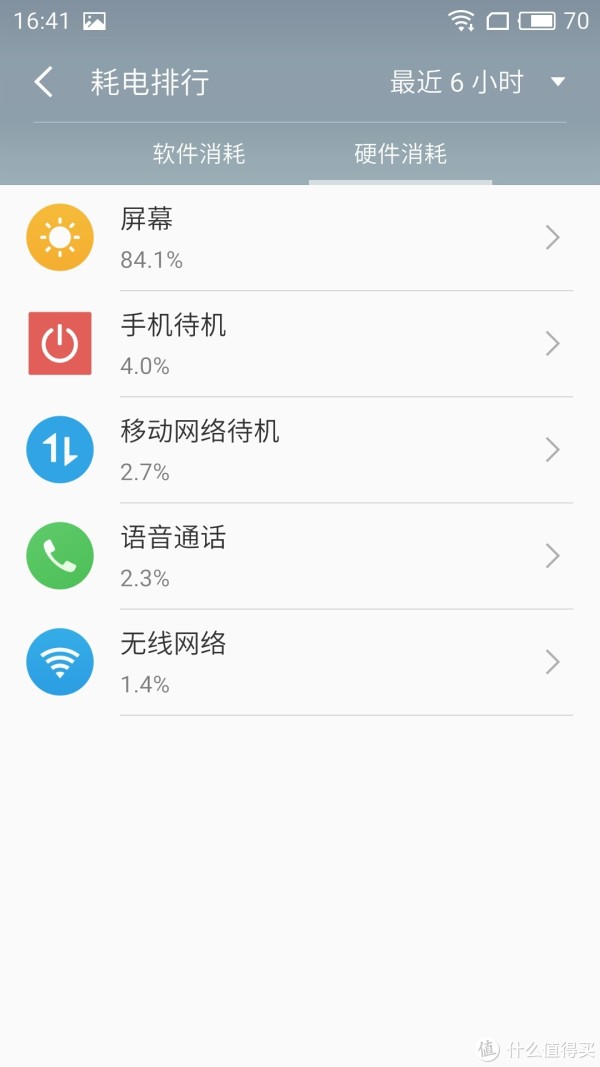Image resolution: width=600 pixels, height=1067 pixels.
Task: Open 无线网络 power details
Action: [300, 662]
